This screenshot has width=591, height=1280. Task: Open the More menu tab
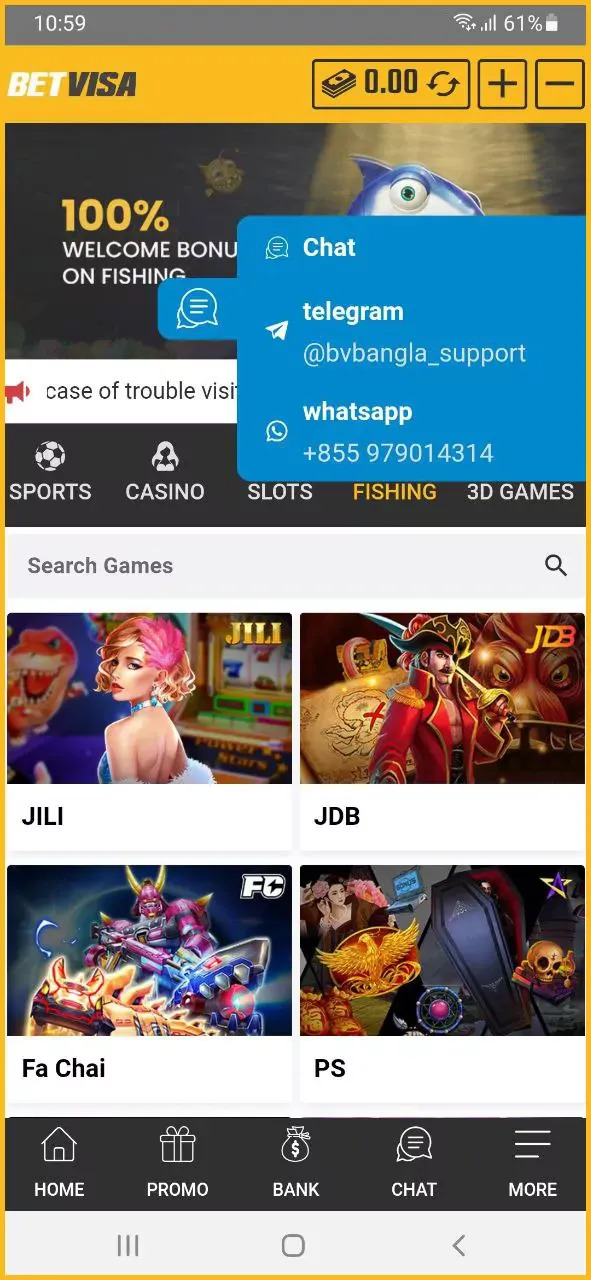tap(532, 1164)
